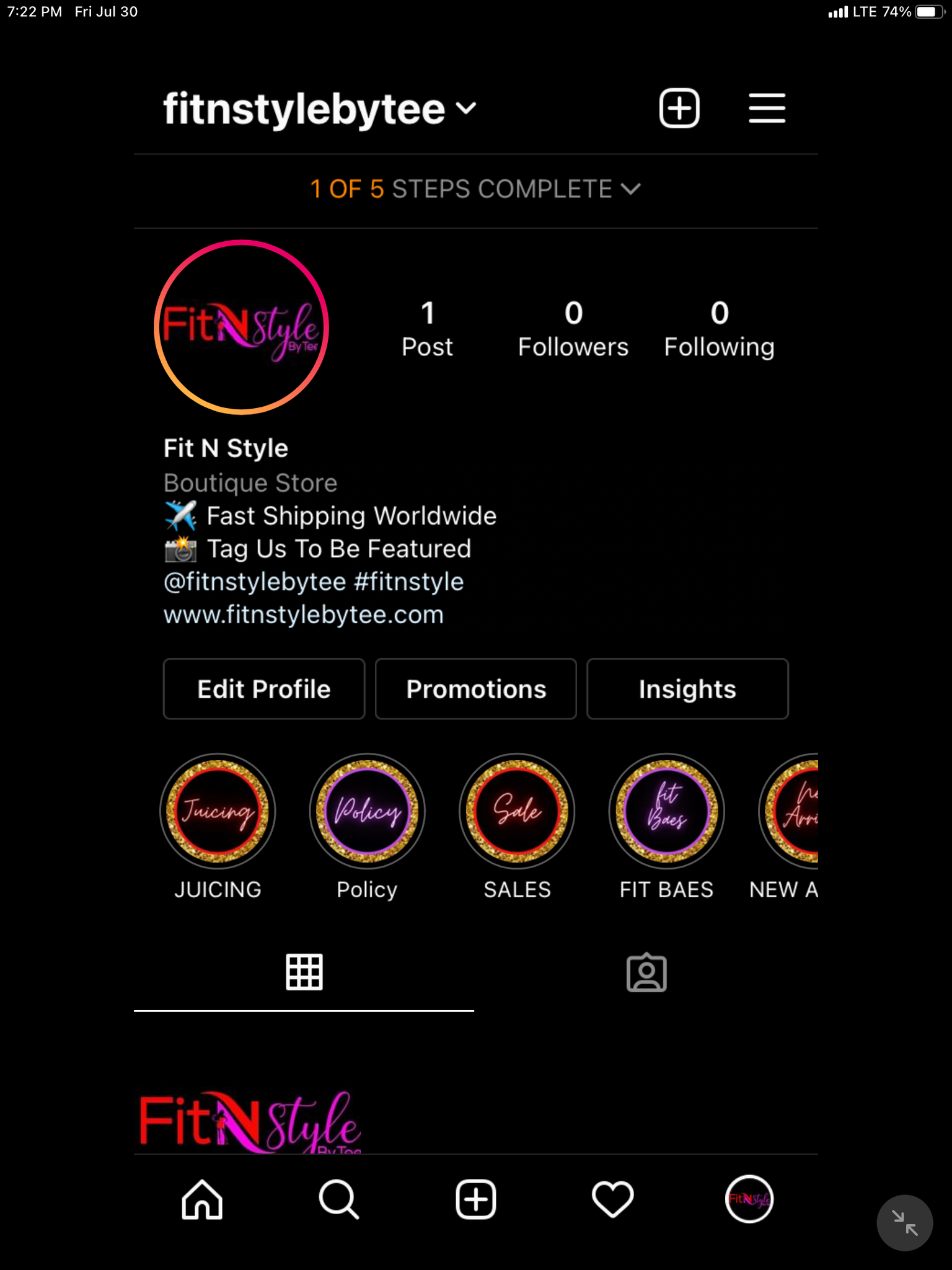Tap the Edit Profile button

[x=264, y=689]
